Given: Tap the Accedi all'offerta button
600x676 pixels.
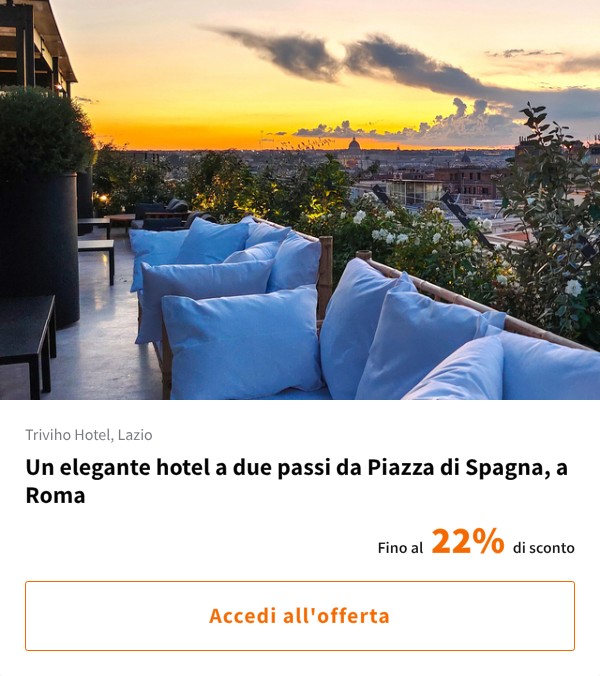Looking at the screenshot, I should 300,616.
